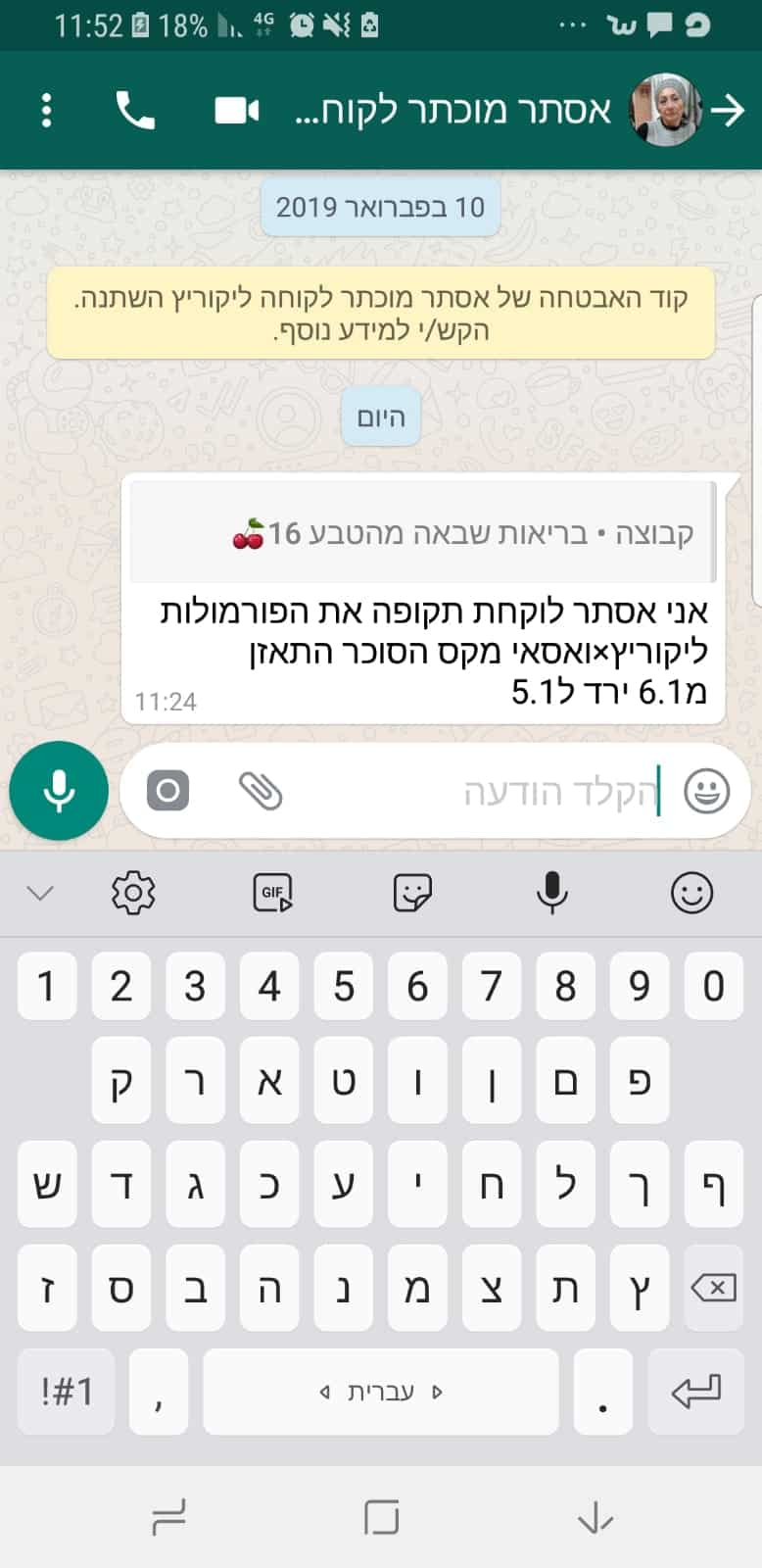Go back using the header arrow
Image resolution: width=762 pixels, height=1568 pixels.
[x=728, y=111]
